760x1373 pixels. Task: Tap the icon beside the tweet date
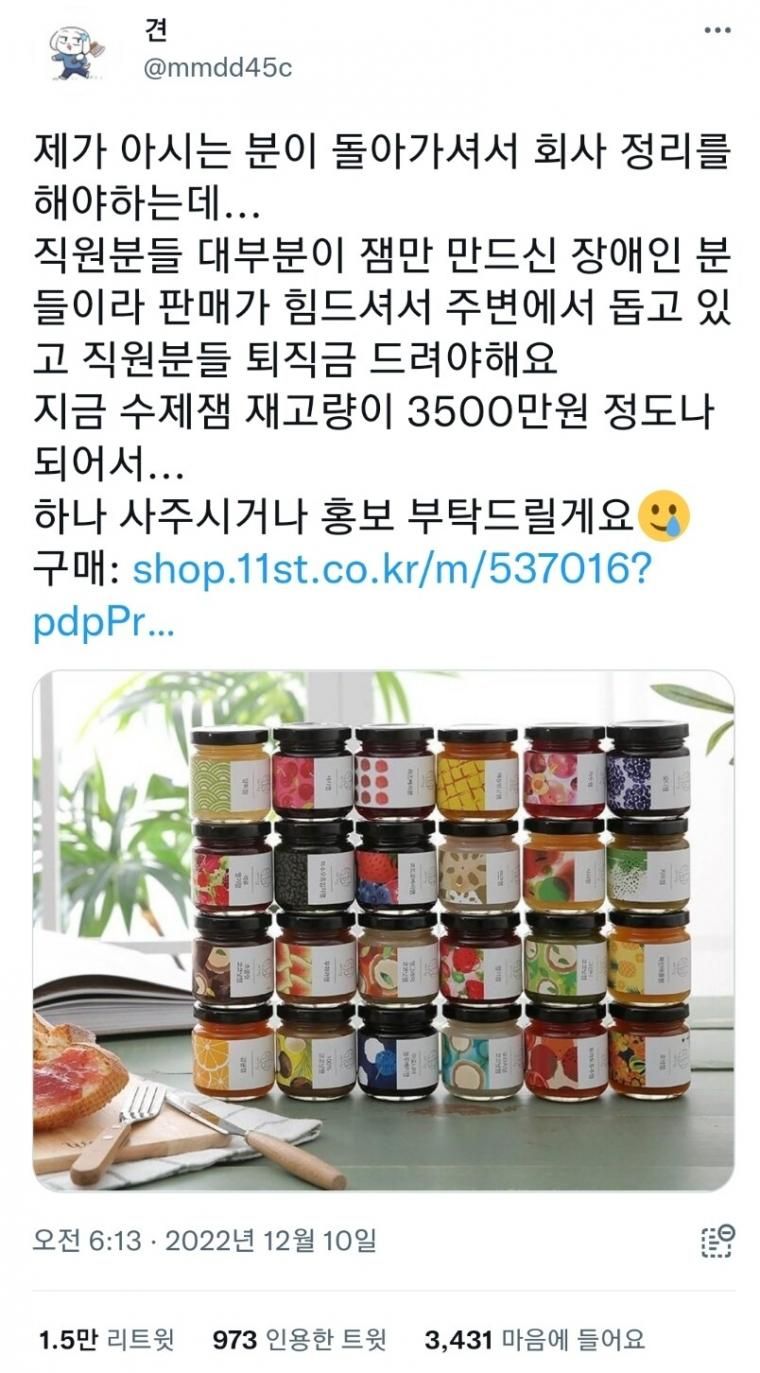[717, 1241]
